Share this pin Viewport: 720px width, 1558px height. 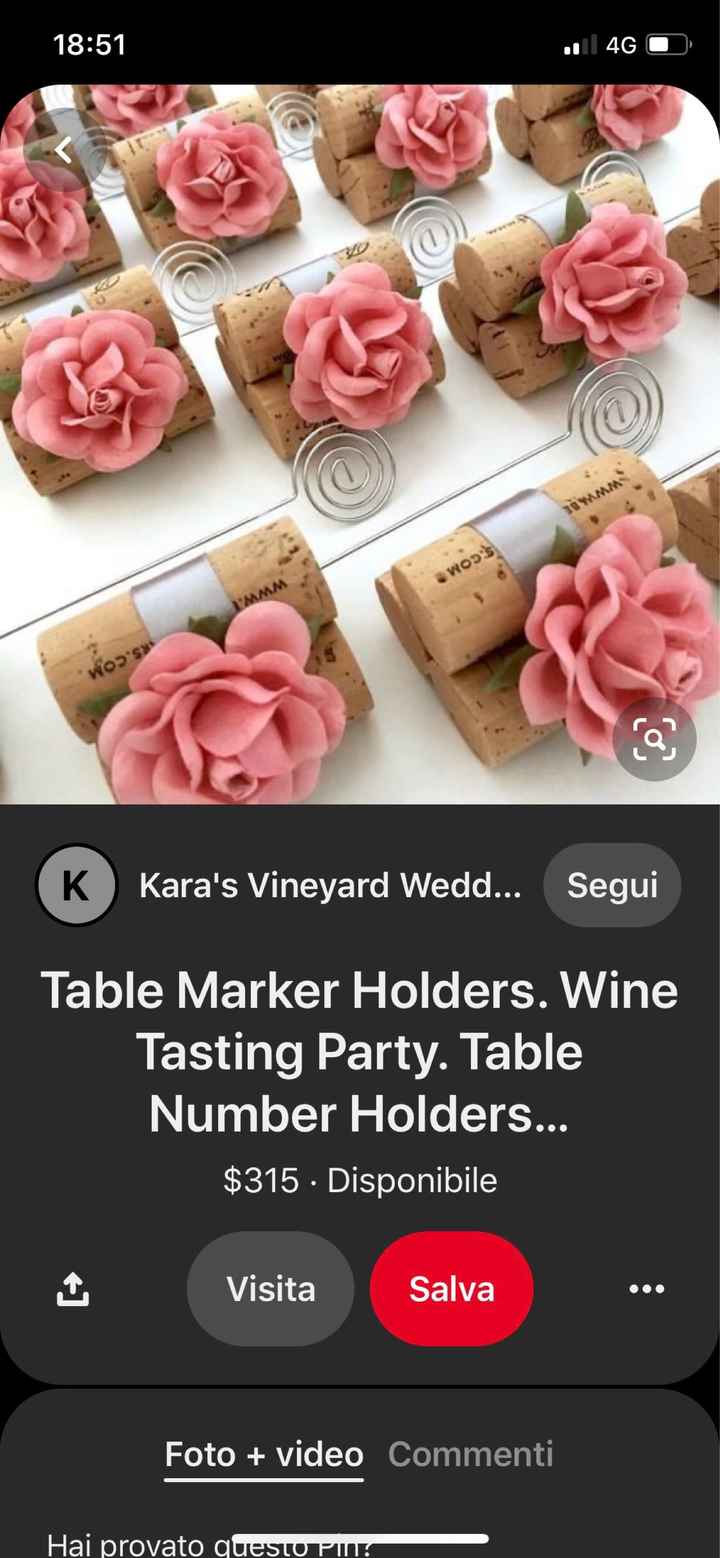[x=72, y=1289]
